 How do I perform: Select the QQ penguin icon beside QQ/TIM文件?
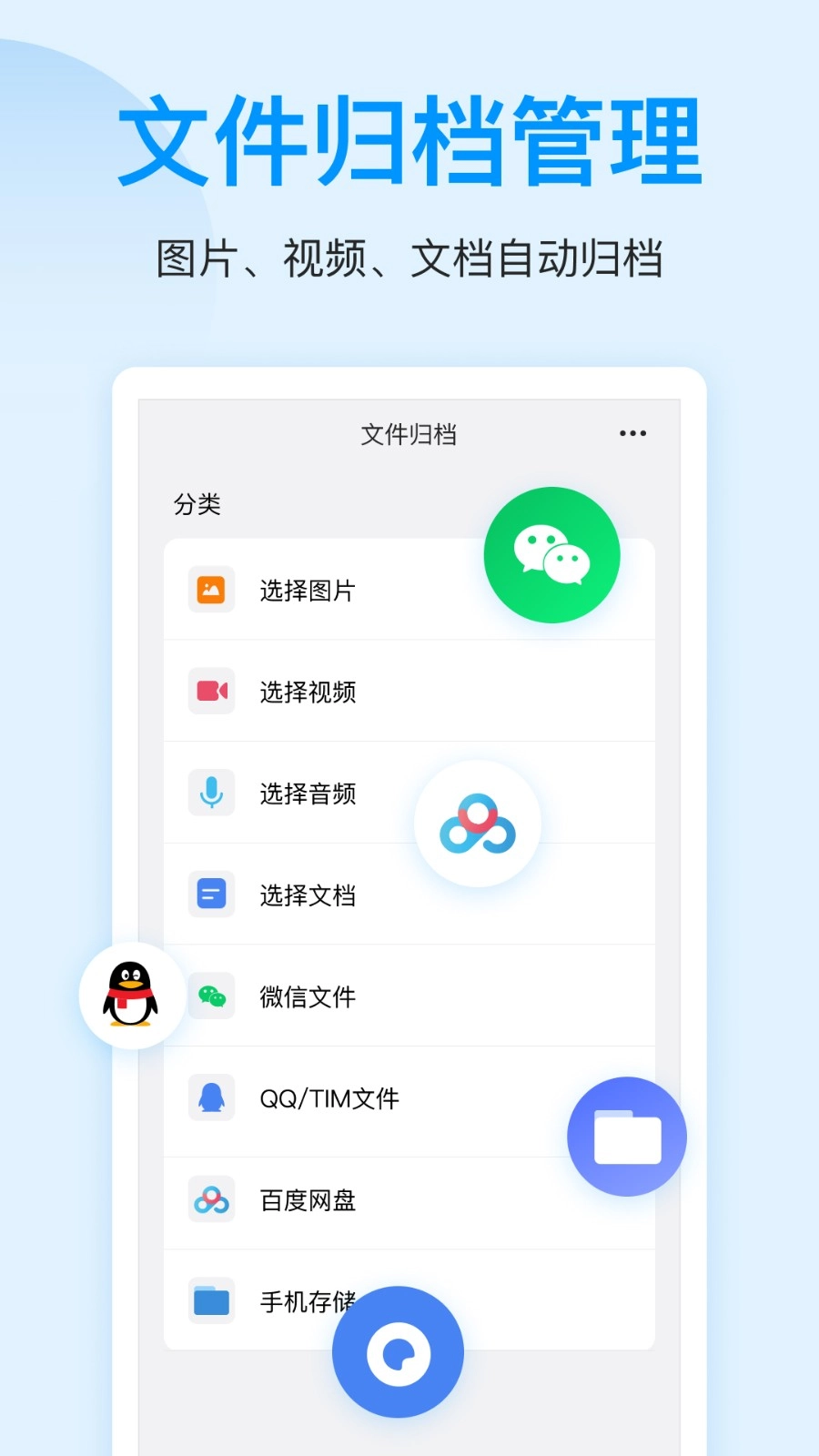[x=210, y=1098]
